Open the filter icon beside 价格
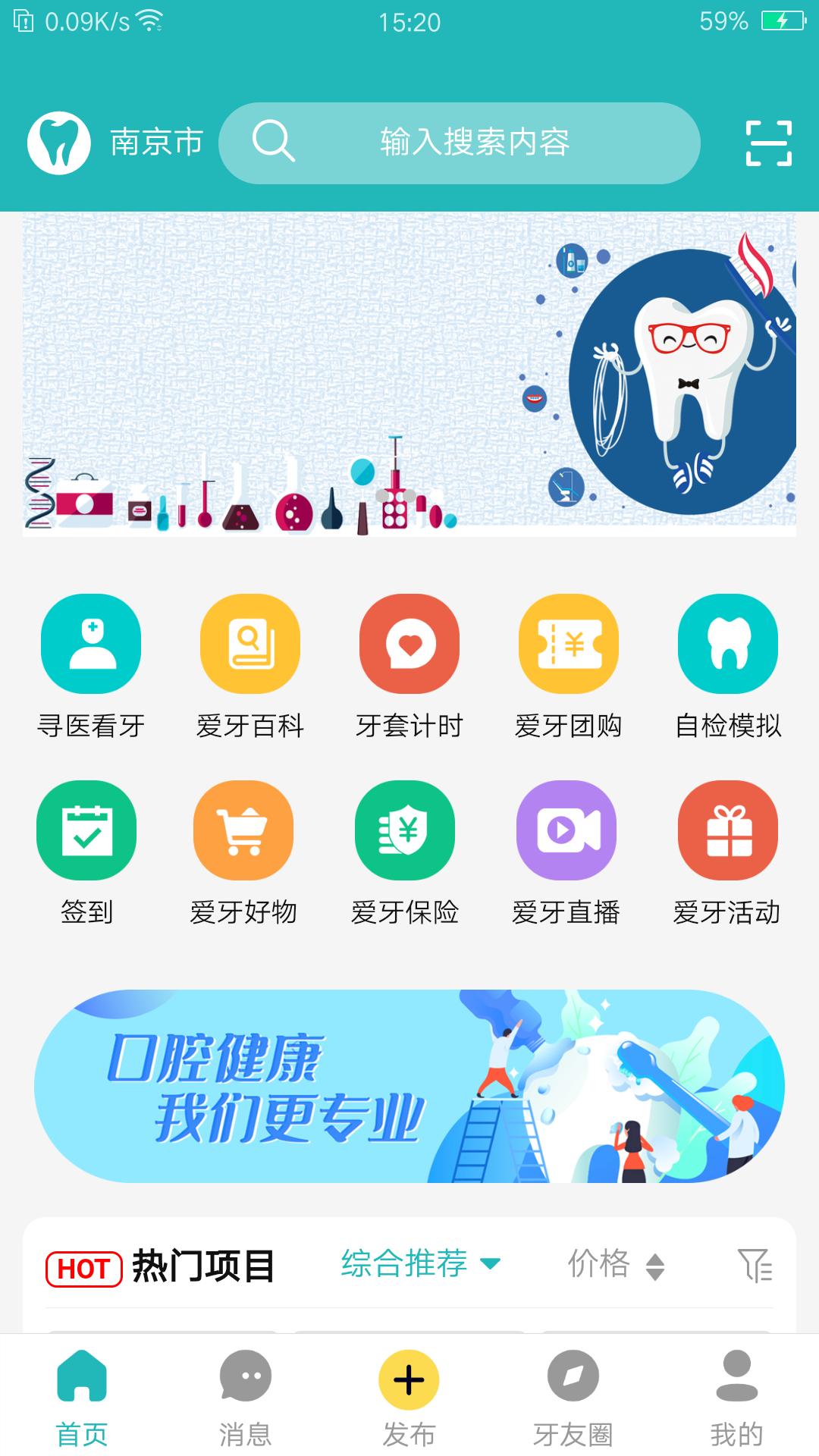Image resolution: width=819 pixels, height=1456 pixels. 755,1265
